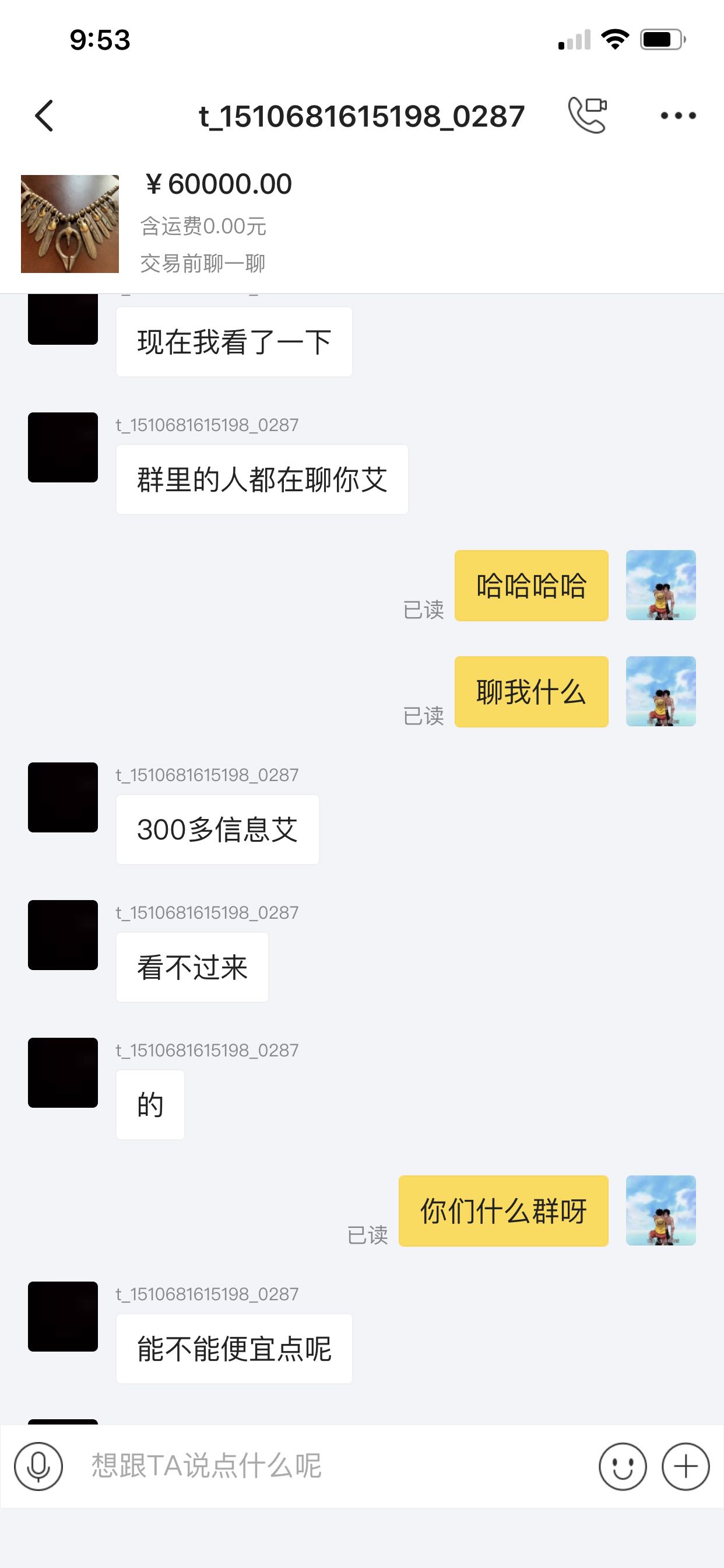Open the emoji picker
The width and height of the screenshot is (724, 1568).
pos(623,1466)
